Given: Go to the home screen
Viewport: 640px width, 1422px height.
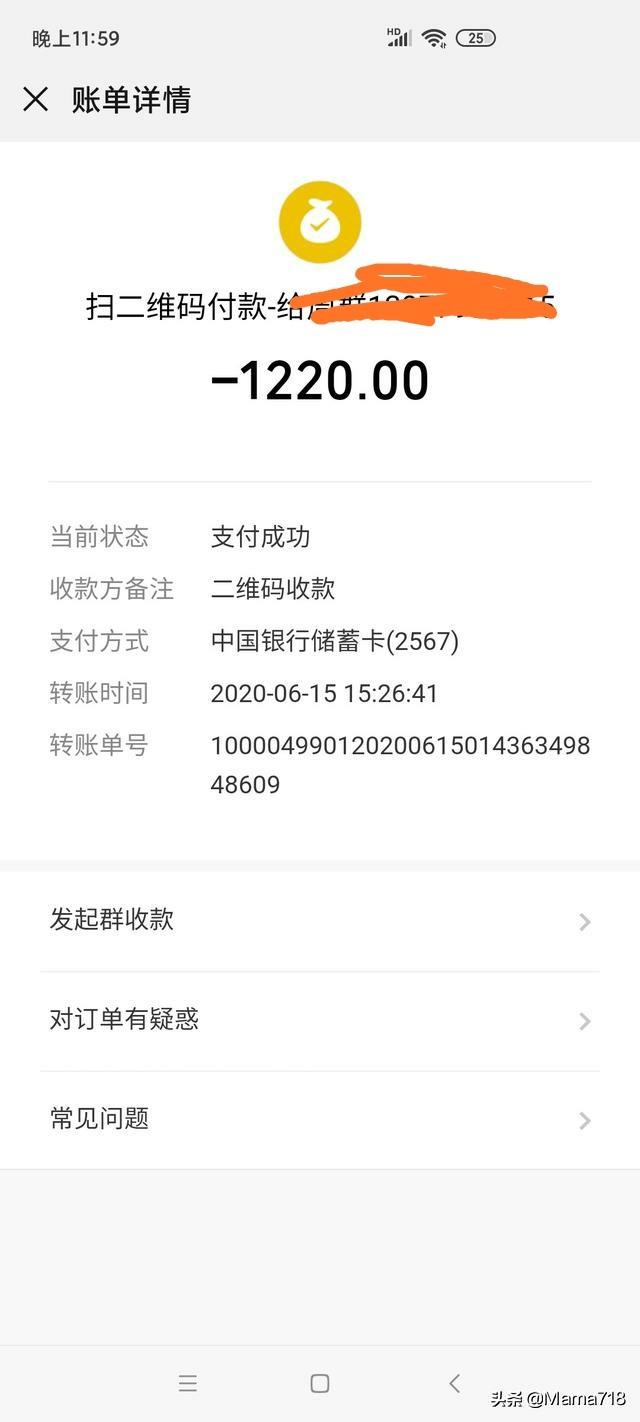Looking at the screenshot, I should click(320, 1383).
